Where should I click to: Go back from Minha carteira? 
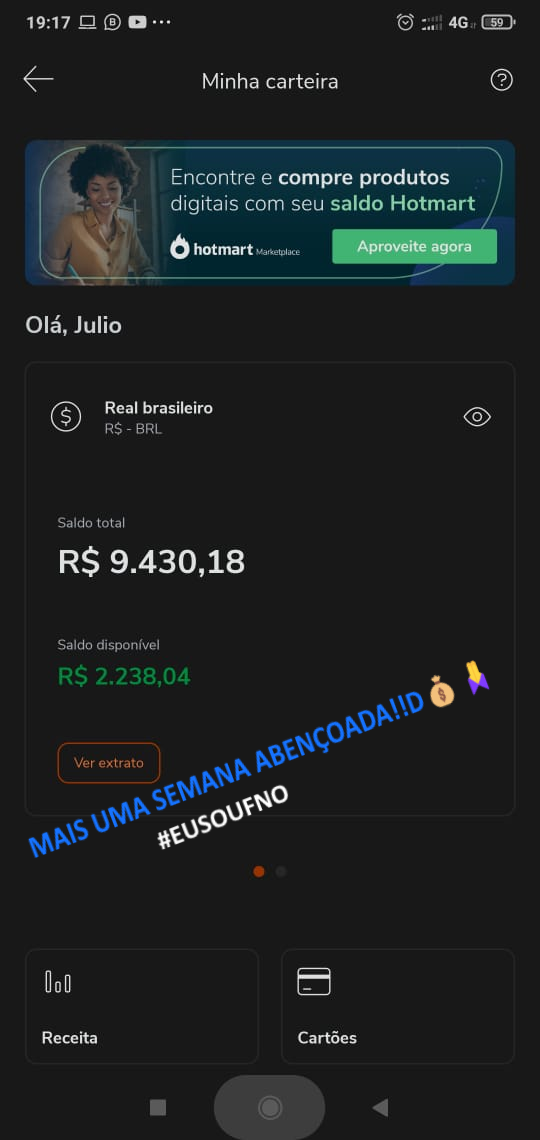(39, 80)
